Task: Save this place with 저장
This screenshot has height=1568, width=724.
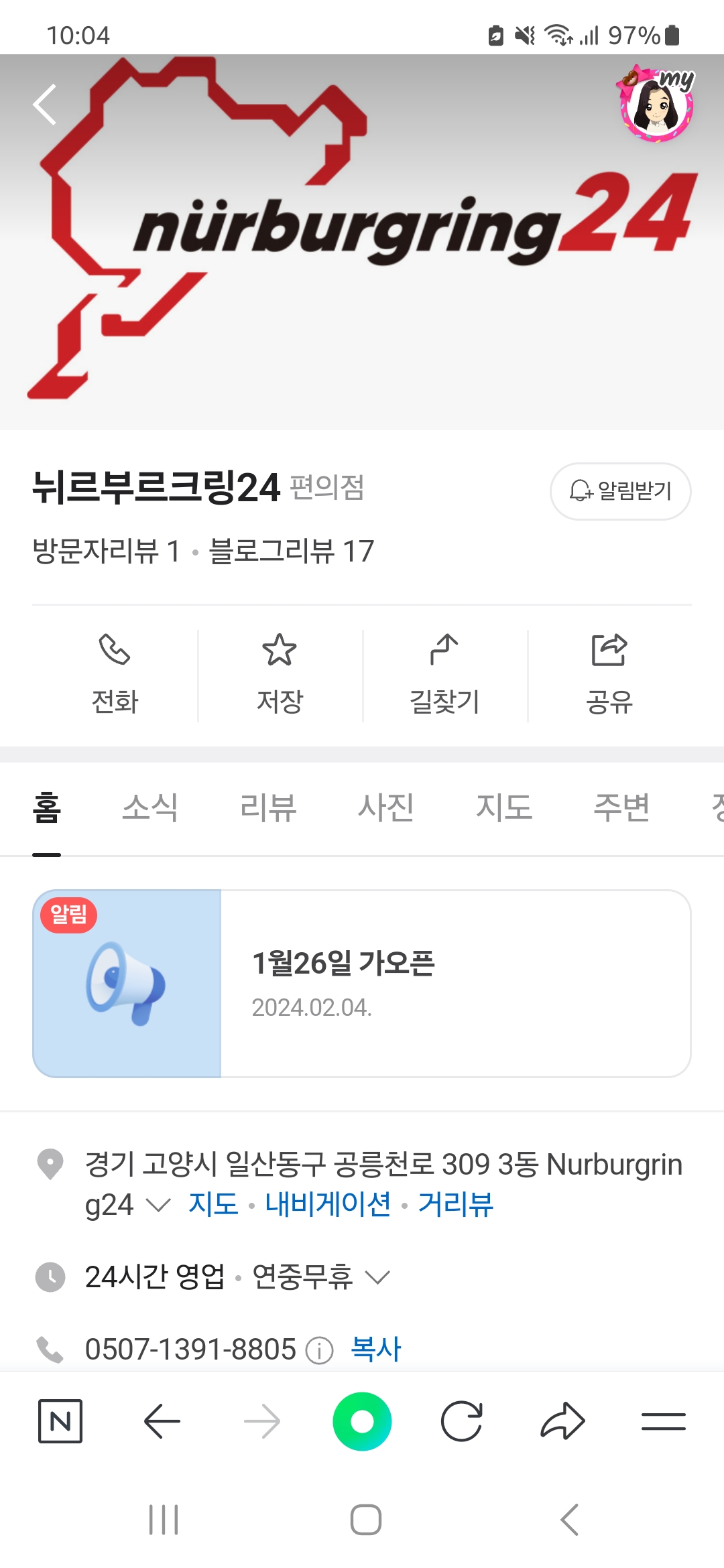Action: coord(280,675)
